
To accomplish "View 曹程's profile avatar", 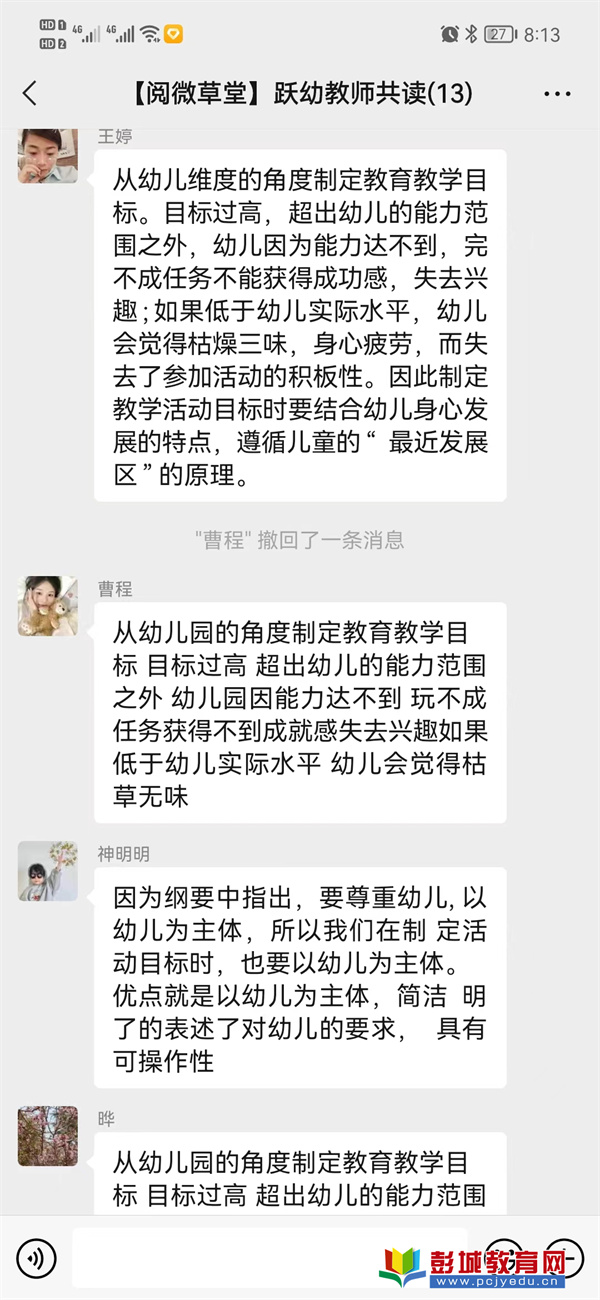I will pos(47,606).
